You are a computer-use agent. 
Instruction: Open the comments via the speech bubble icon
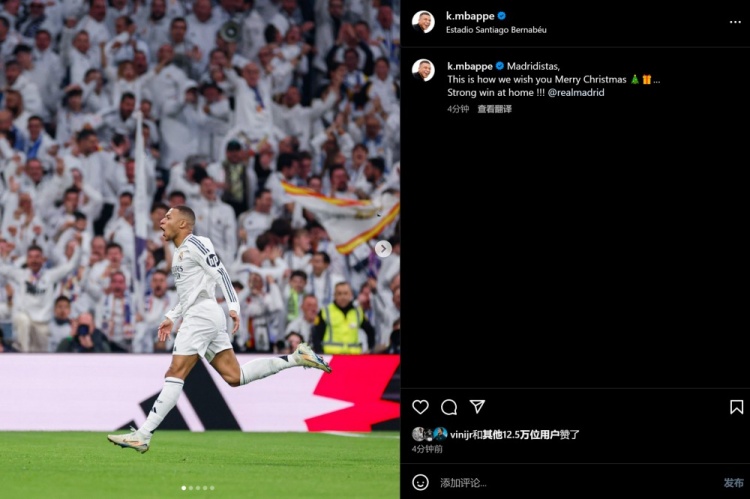449,407
